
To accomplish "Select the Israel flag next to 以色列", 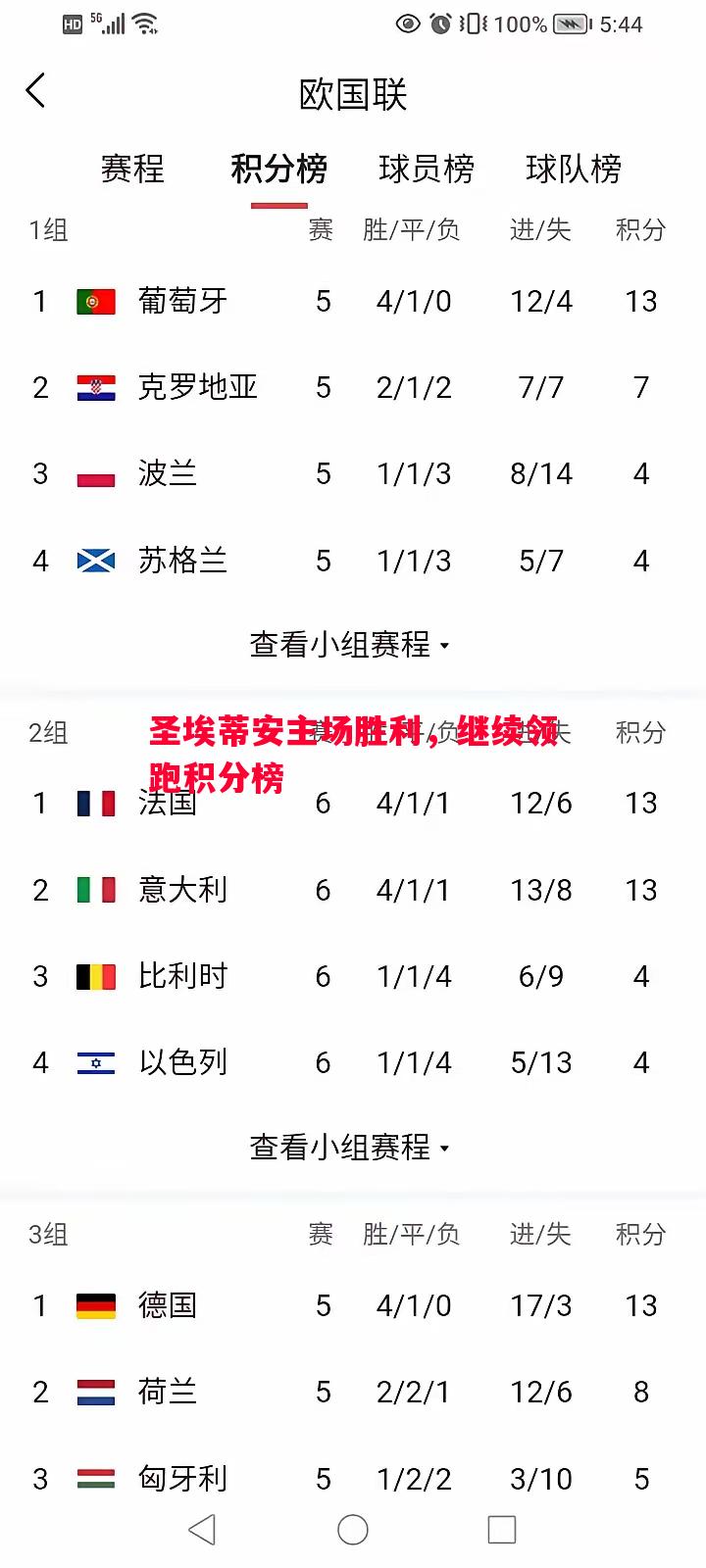I will point(95,1062).
